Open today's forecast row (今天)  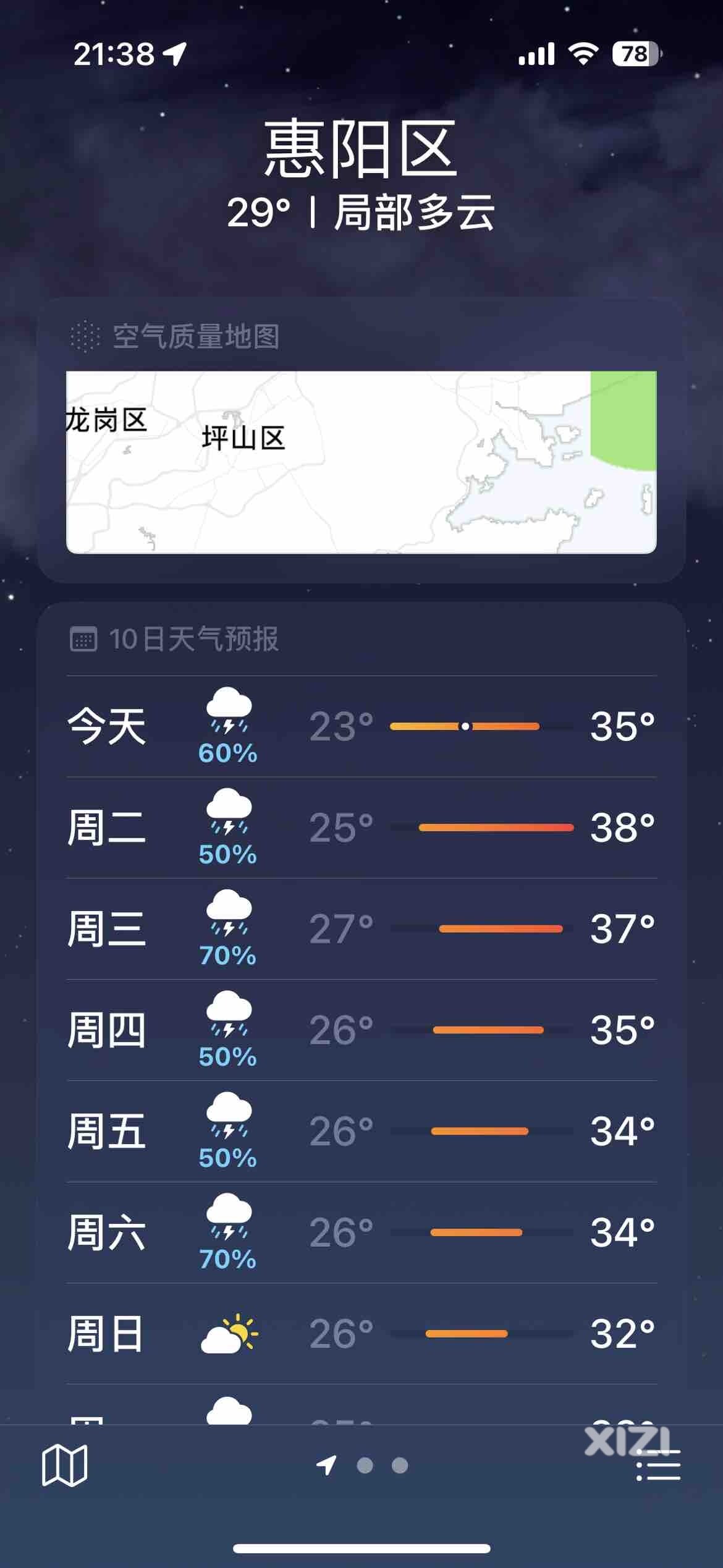coord(361,726)
